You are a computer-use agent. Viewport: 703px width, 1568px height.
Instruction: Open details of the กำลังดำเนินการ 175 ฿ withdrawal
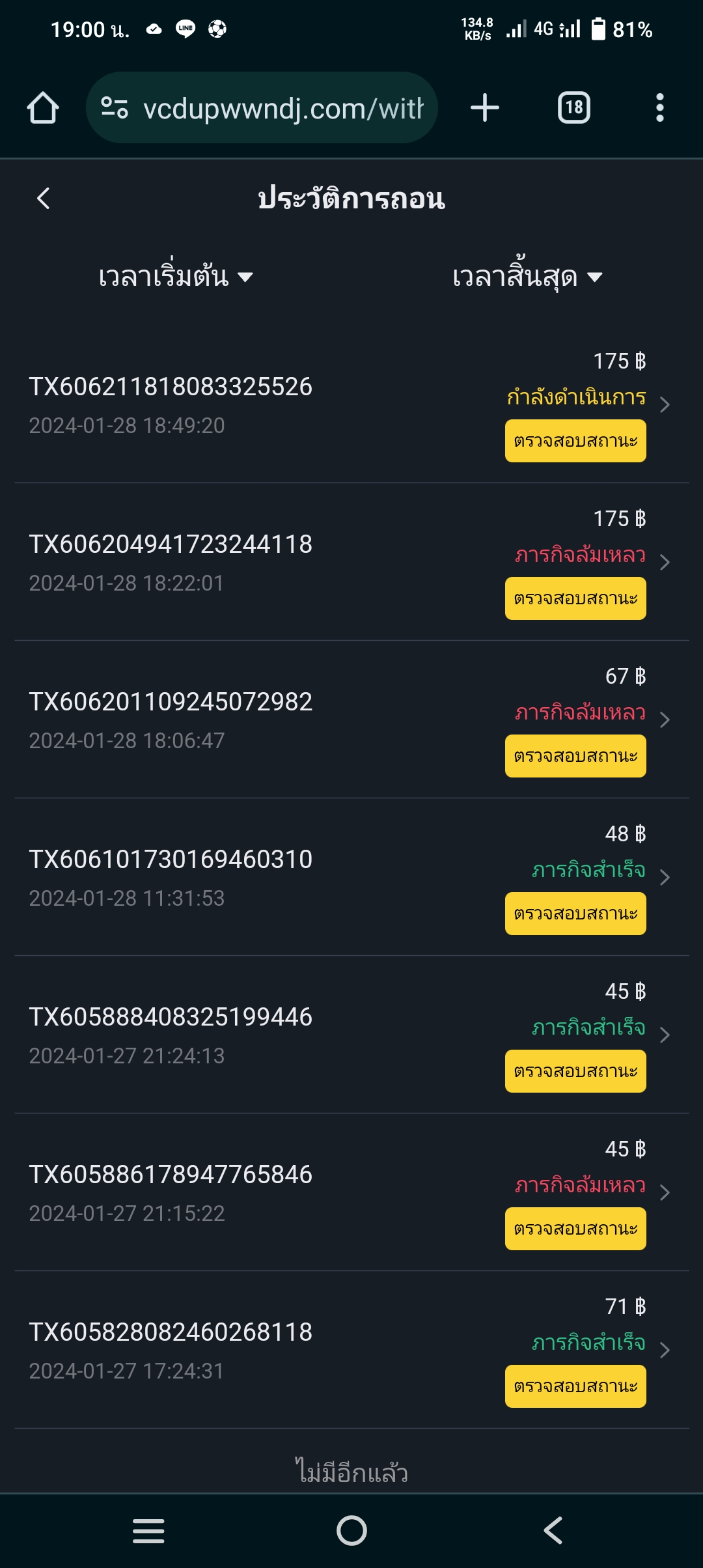665,404
